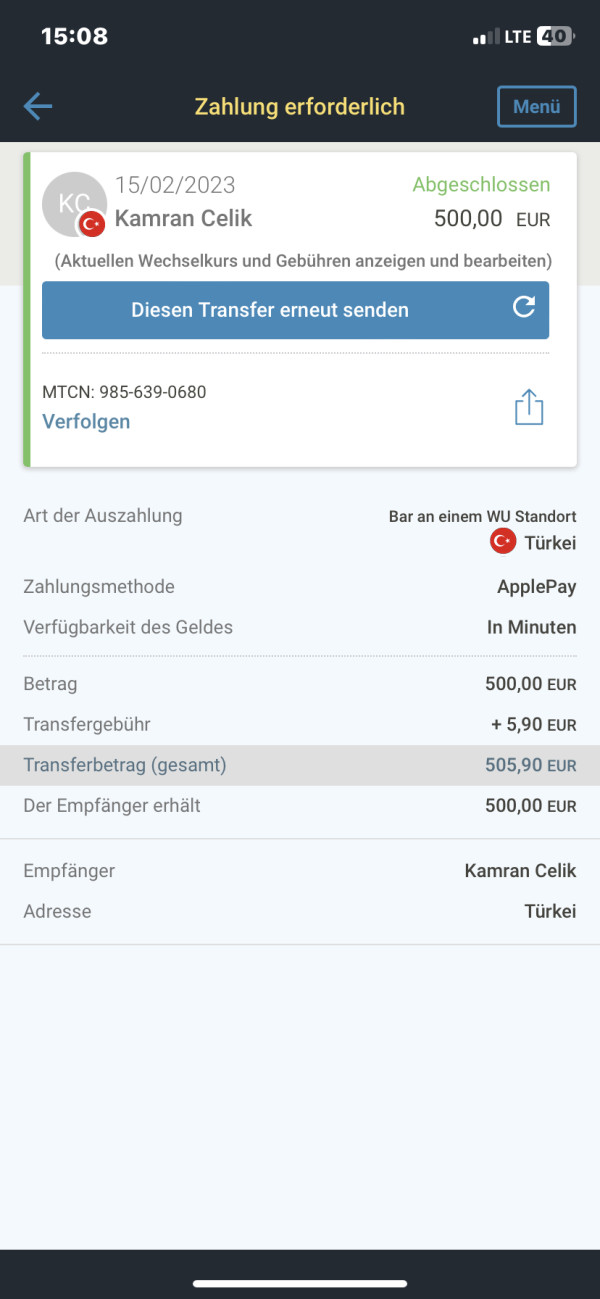Tap Aktuellen Wechselkurs und Gebühren anzeigen
The width and height of the screenshot is (600, 1299).
(303, 261)
